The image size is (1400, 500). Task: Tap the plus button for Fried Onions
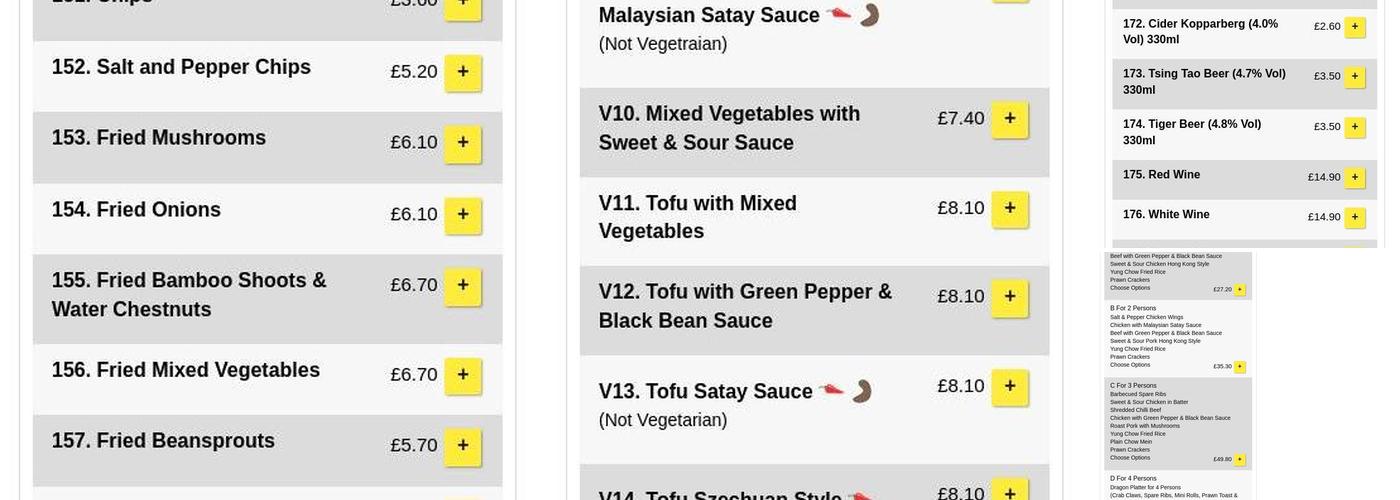point(463,216)
